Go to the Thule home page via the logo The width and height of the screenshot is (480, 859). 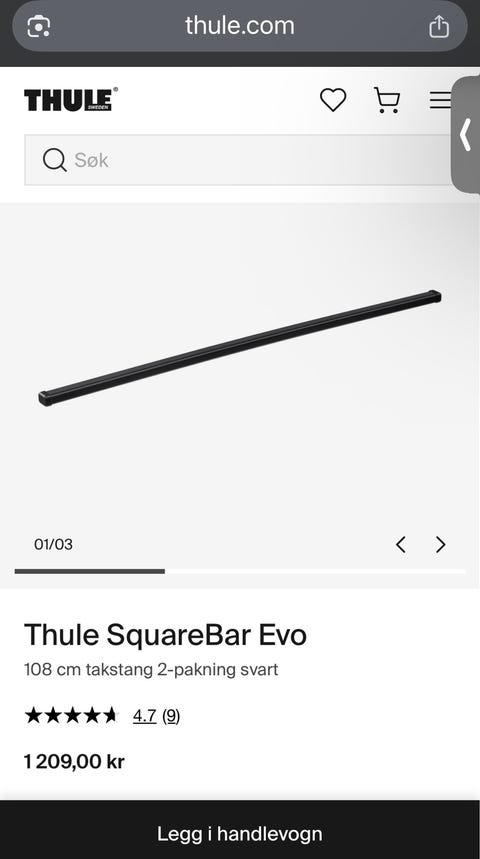point(71,100)
